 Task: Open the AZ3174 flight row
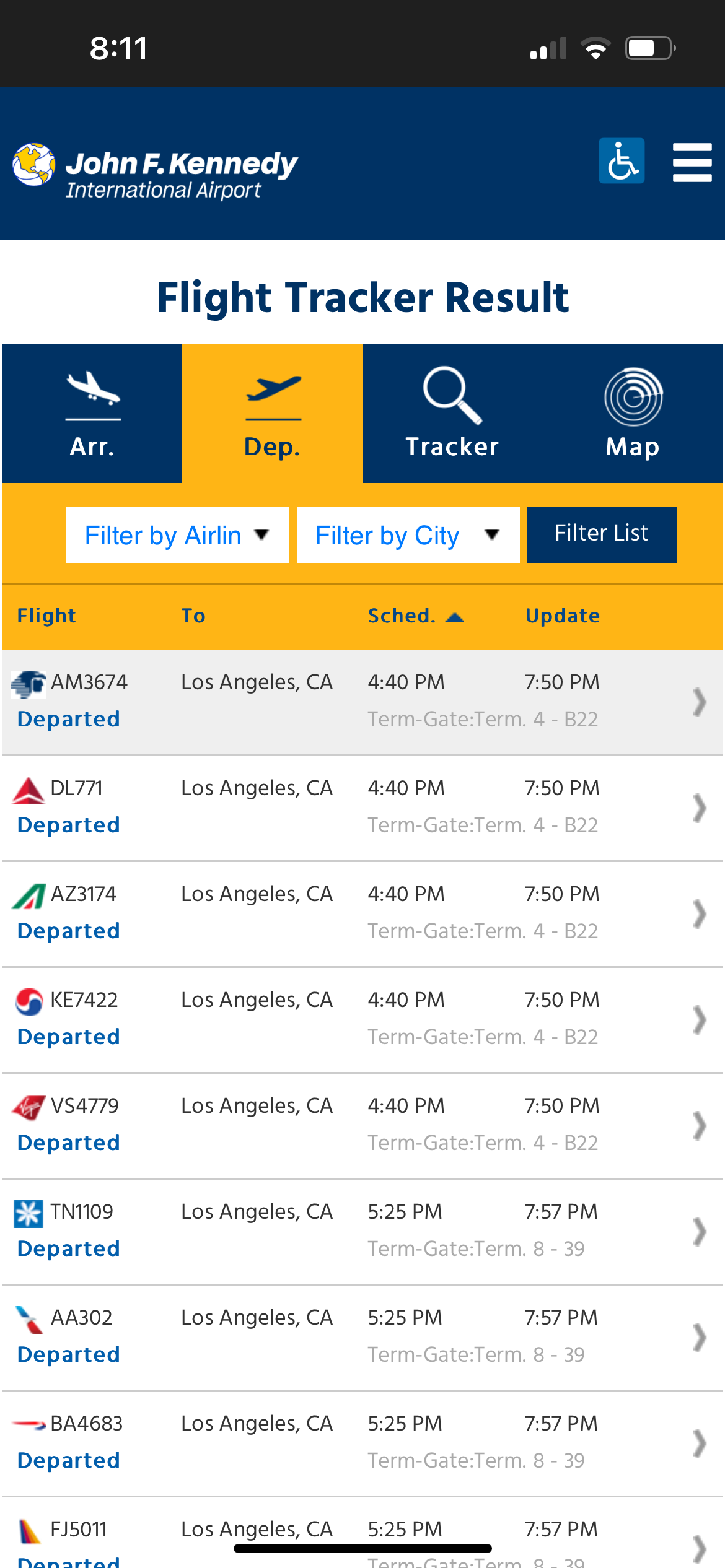(x=362, y=914)
